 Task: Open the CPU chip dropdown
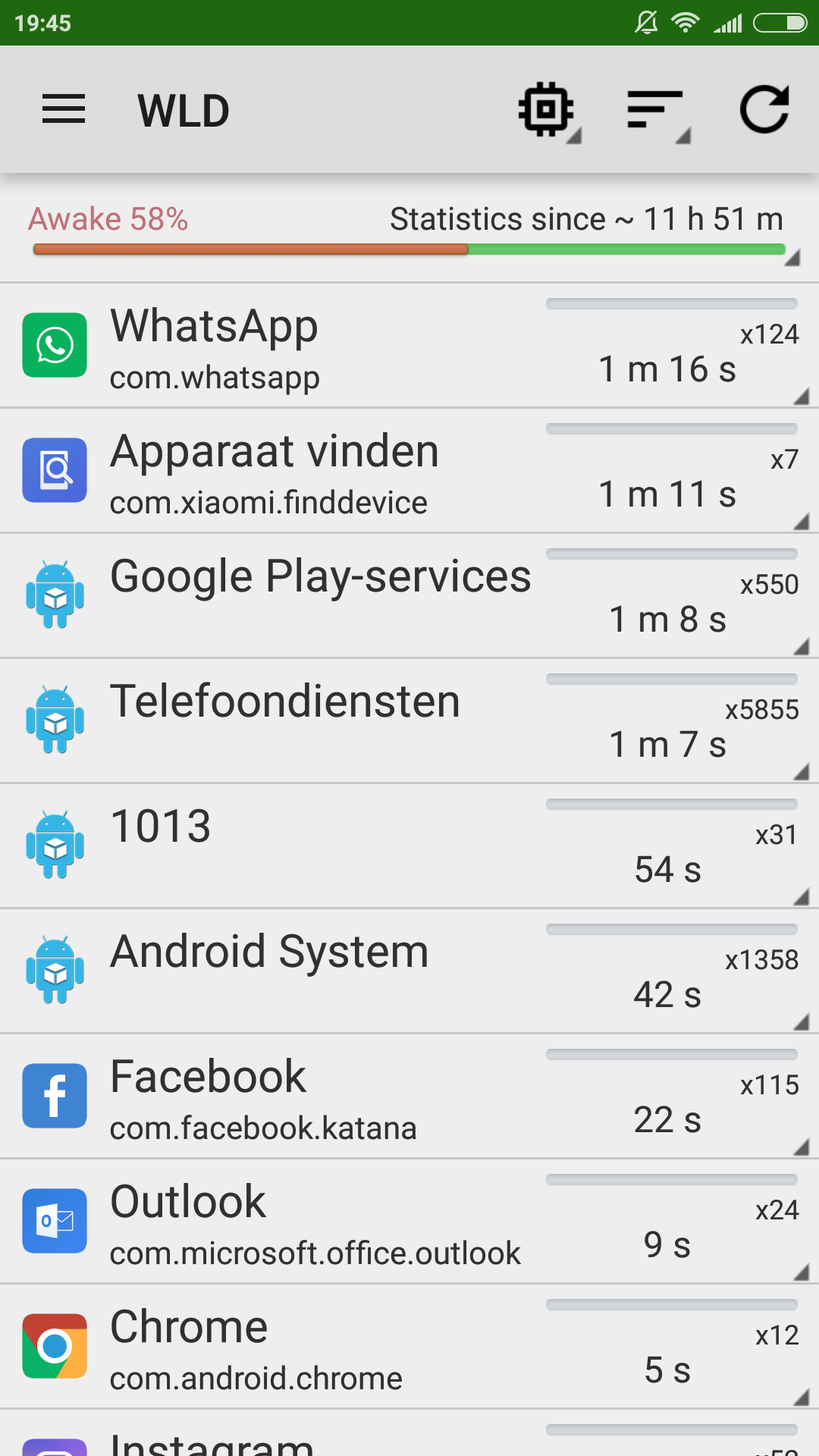[x=548, y=111]
